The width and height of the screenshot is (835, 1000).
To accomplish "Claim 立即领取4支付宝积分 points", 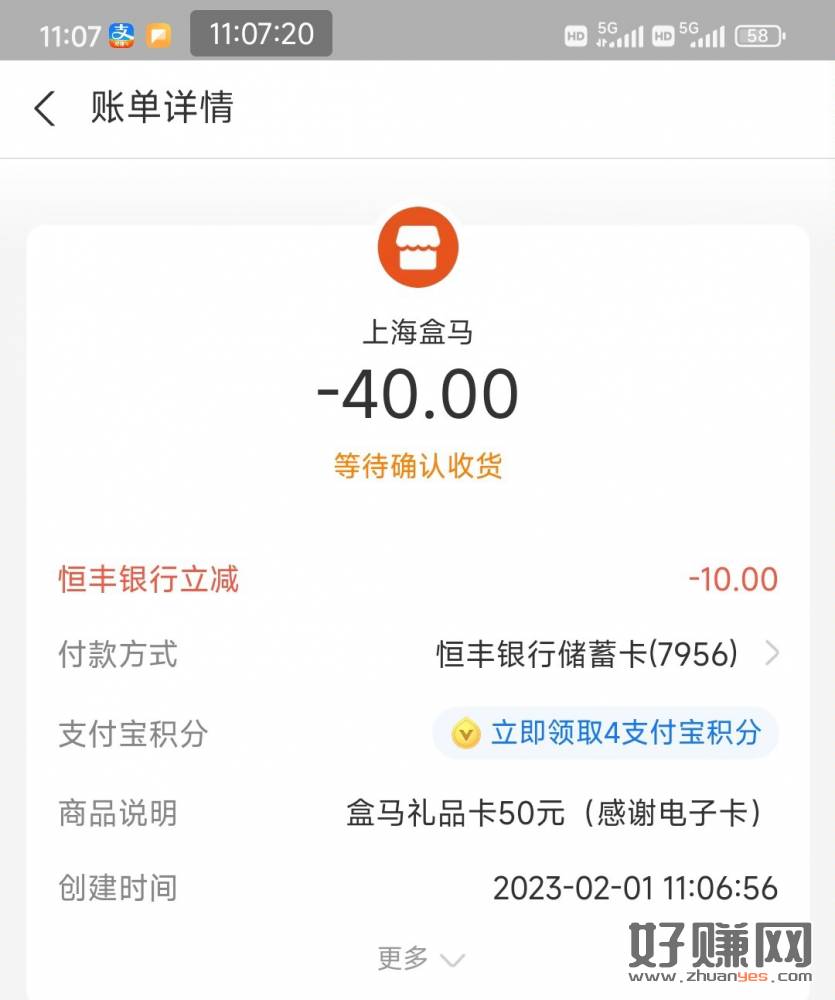I will coord(605,733).
